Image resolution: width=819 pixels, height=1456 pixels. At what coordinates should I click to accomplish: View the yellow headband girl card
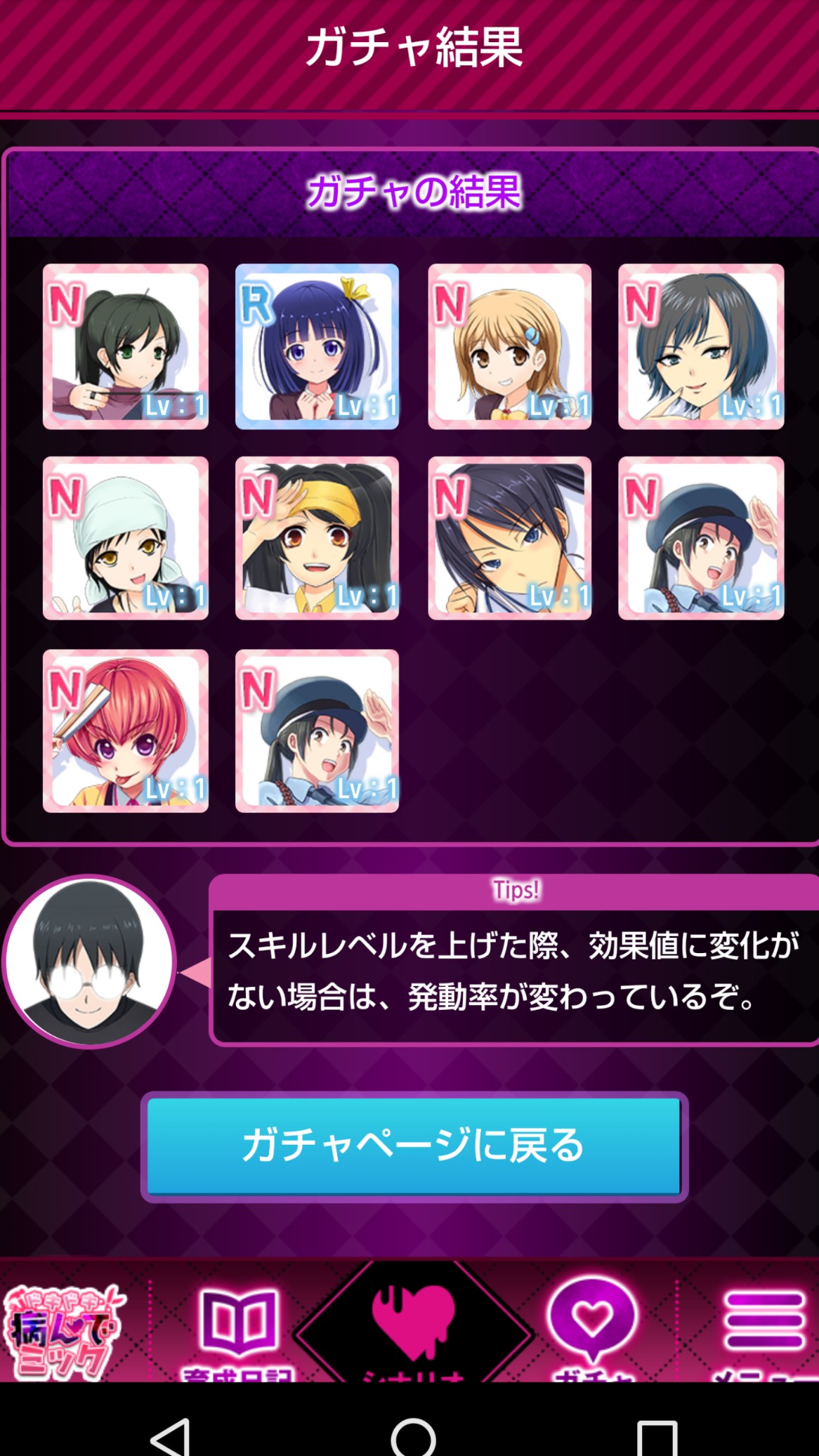[317, 538]
